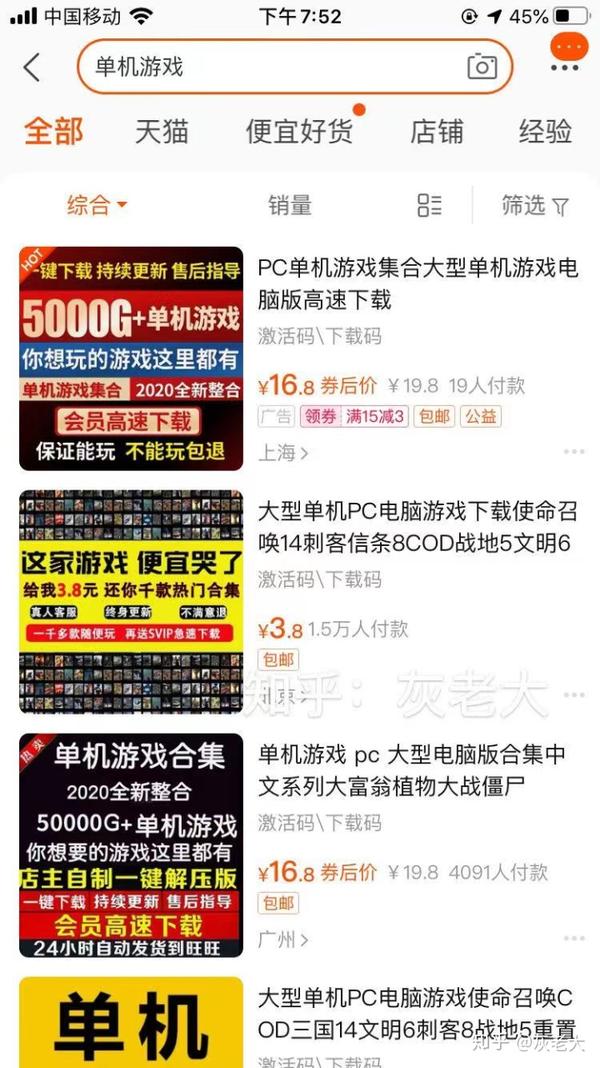Screen dimensions: 600x1068
Task: Open the orange messages bubble icon
Action: click(x=569, y=48)
